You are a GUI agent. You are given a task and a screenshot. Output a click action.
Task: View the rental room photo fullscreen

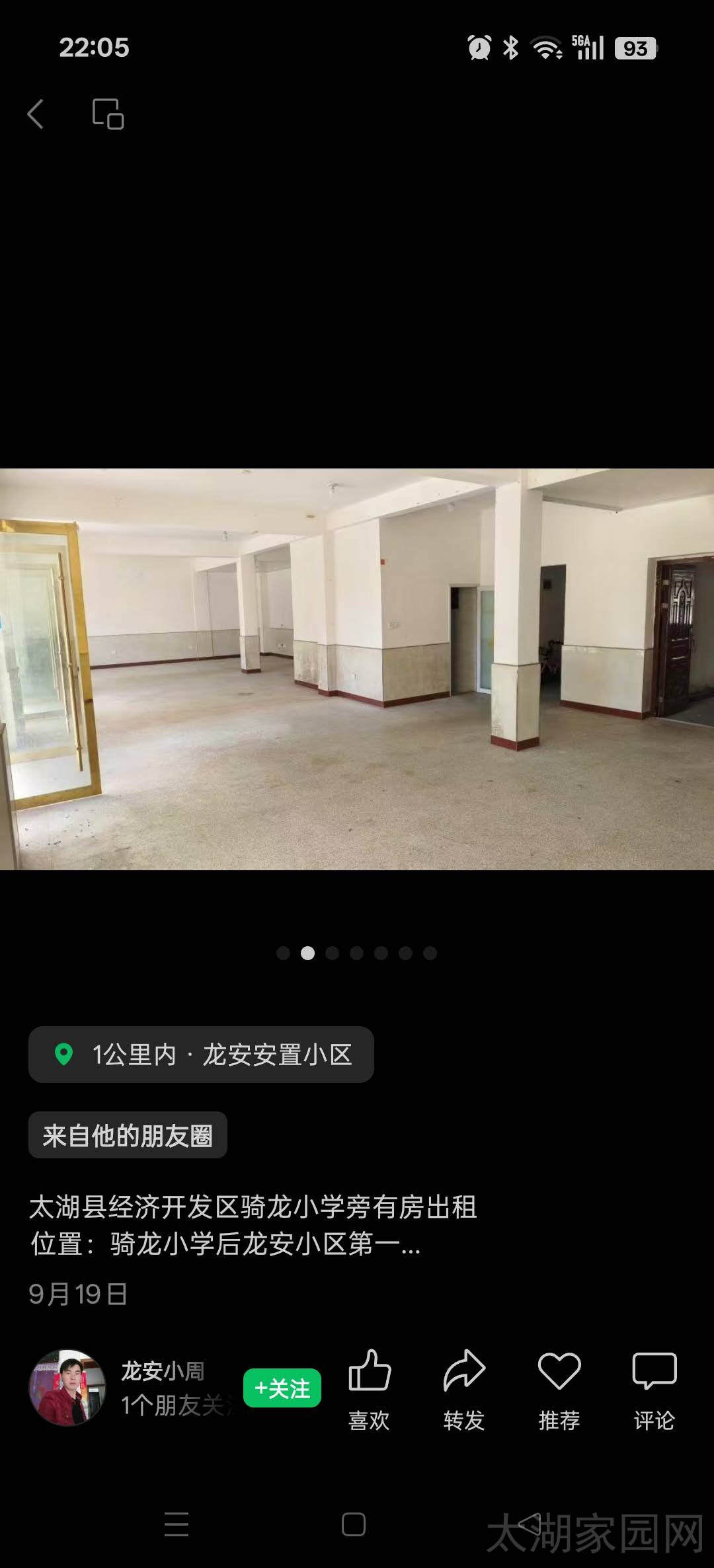[357, 669]
